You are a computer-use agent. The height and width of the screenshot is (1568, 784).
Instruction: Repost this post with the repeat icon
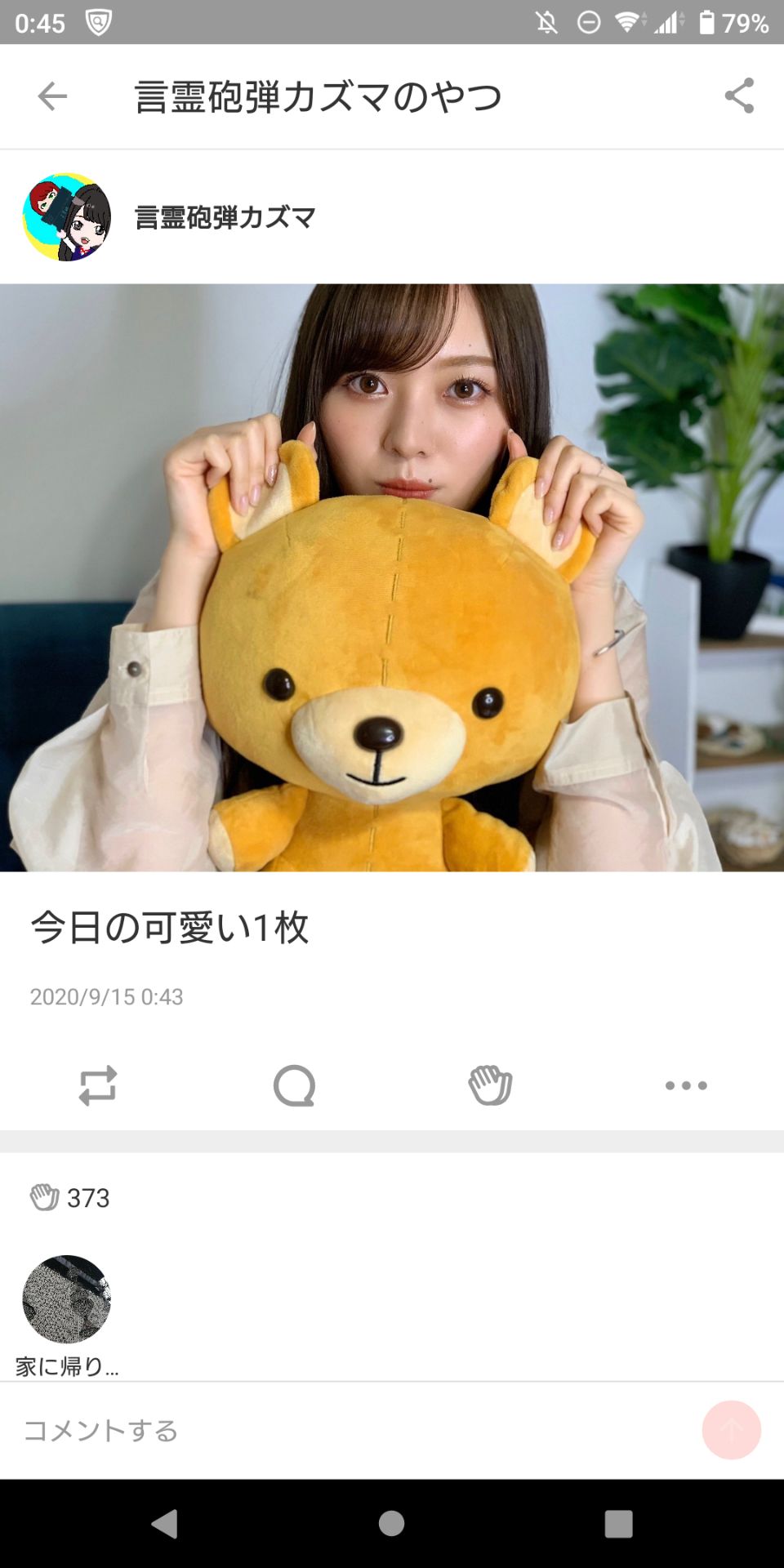point(98,1085)
